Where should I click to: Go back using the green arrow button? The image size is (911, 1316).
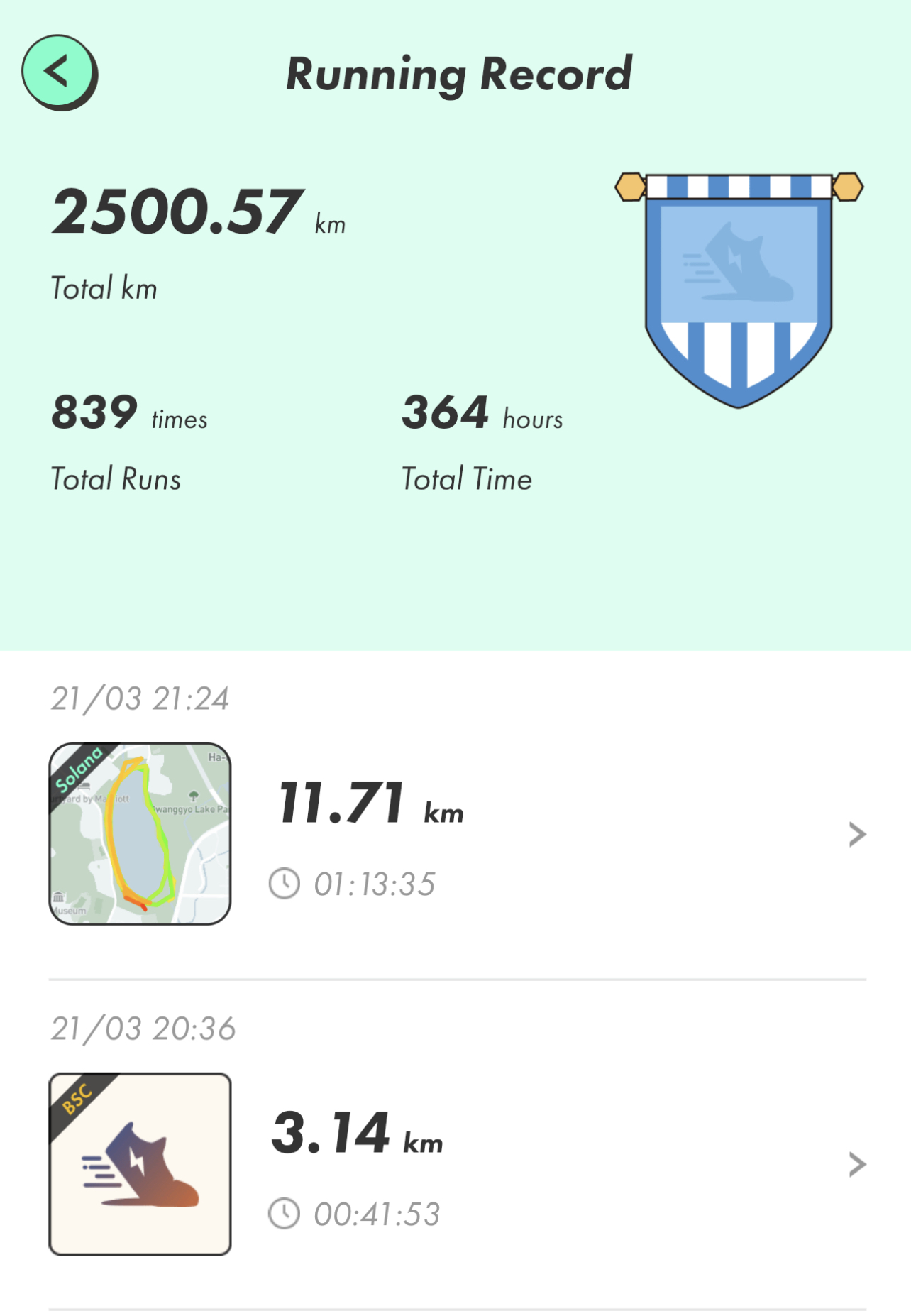(58, 72)
